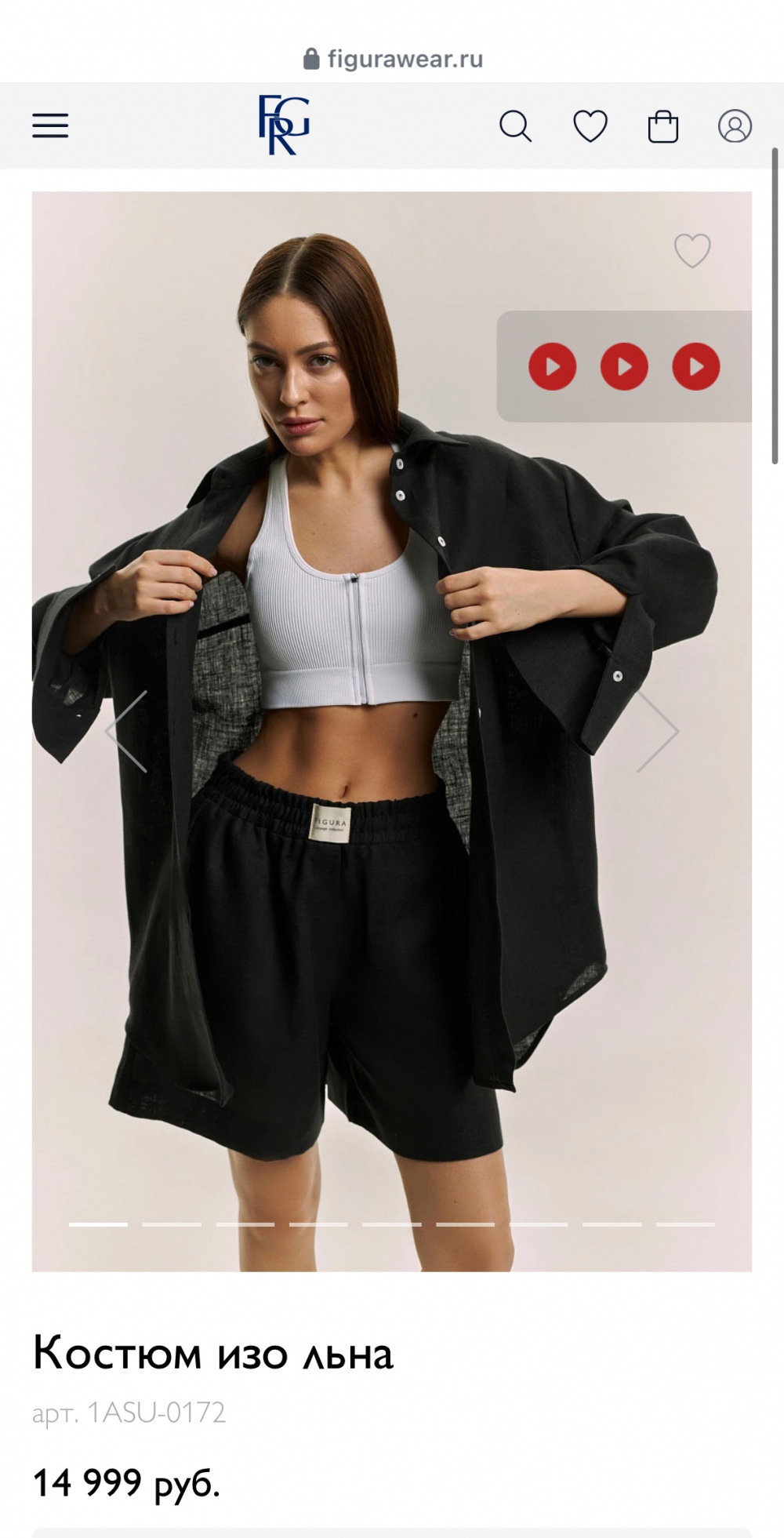784x1538 pixels.
Task: Play the second product video
Action: (624, 366)
